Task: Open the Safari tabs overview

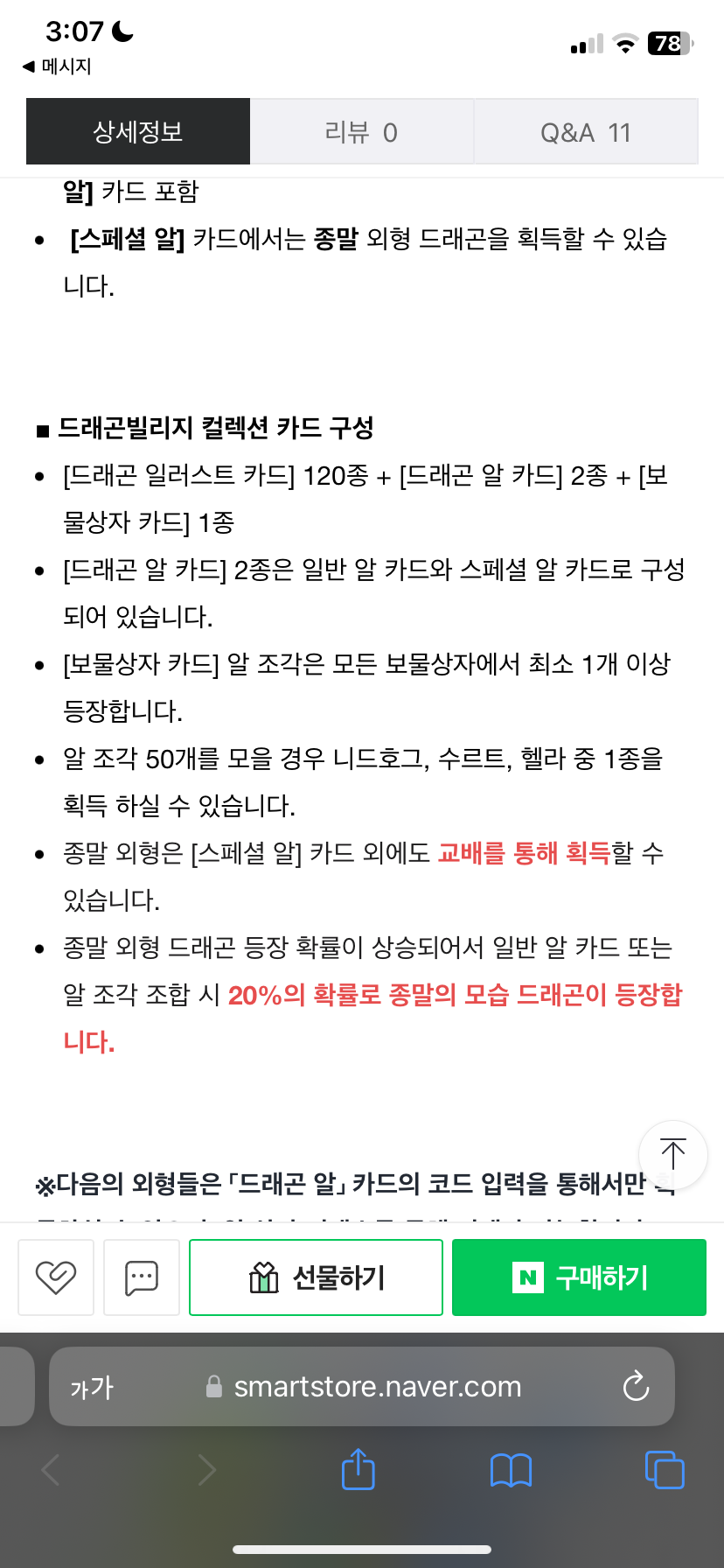Action: (665, 1469)
